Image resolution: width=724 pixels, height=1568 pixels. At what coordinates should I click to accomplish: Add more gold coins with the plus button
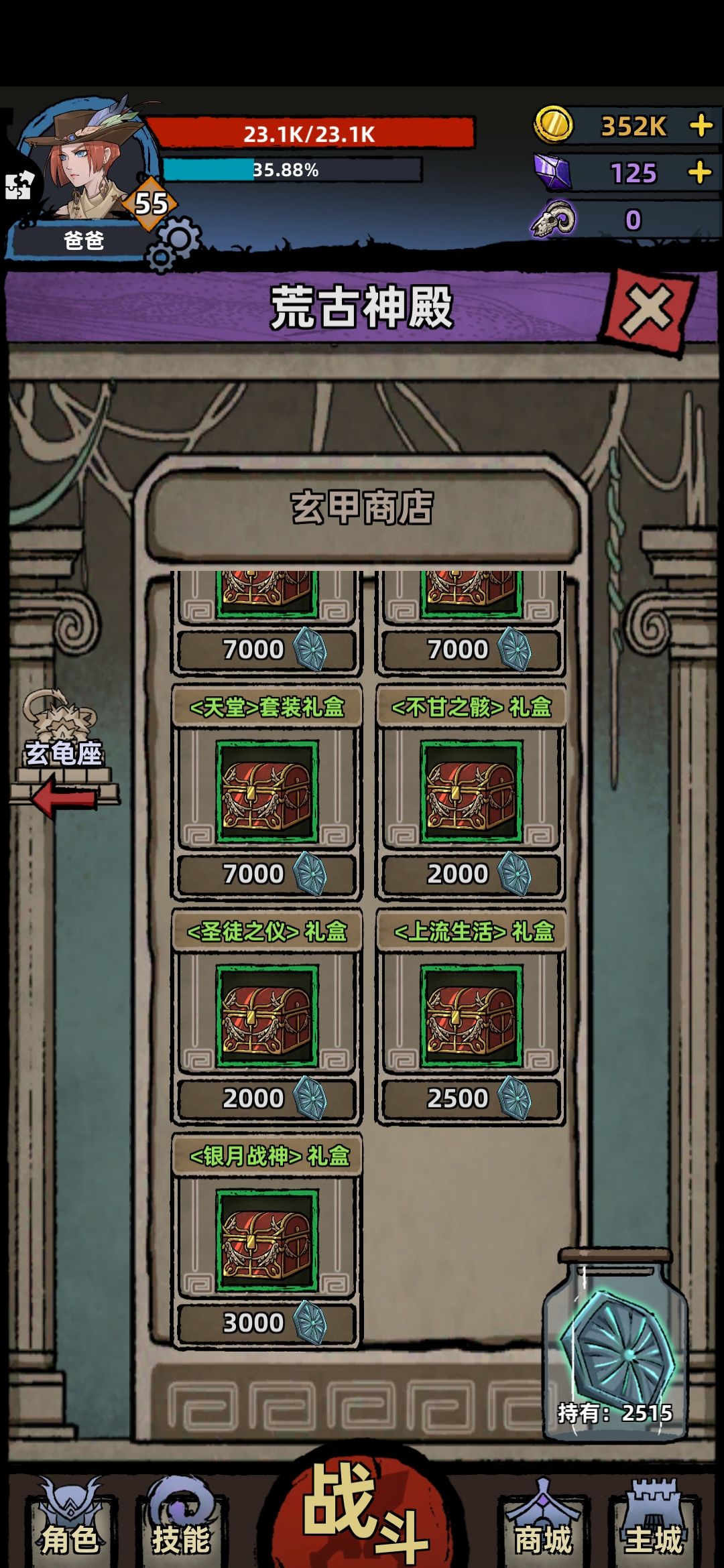coord(701,125)
